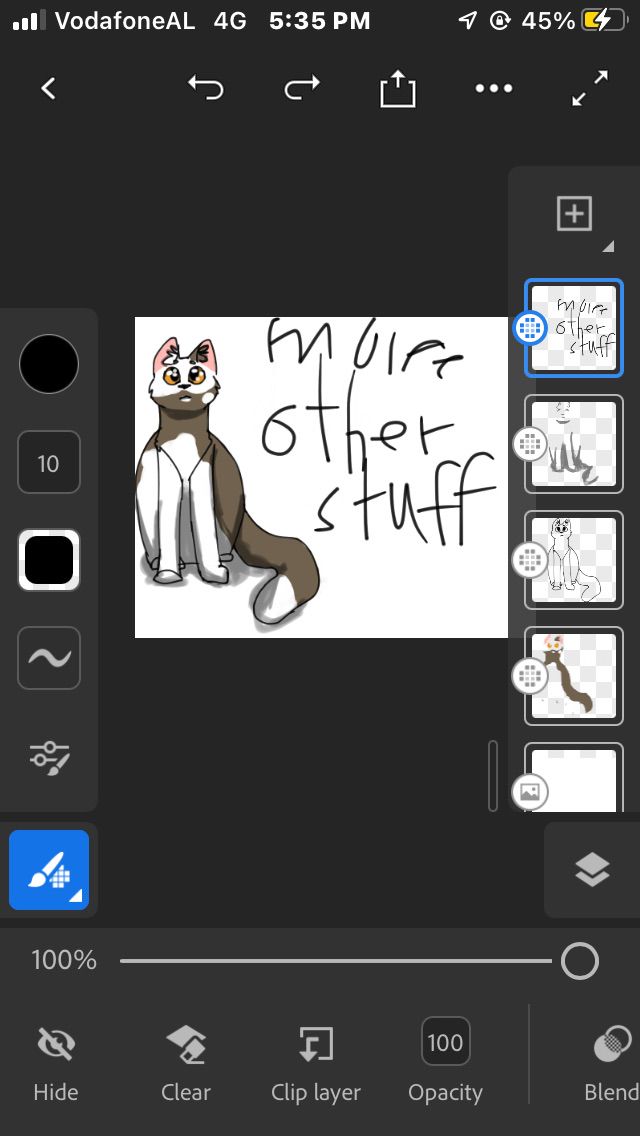Image resolution: width=640 pixels, height=1136 pixels.
Task: Select the brown color fill layer
Action: click(x=574, y=676)
